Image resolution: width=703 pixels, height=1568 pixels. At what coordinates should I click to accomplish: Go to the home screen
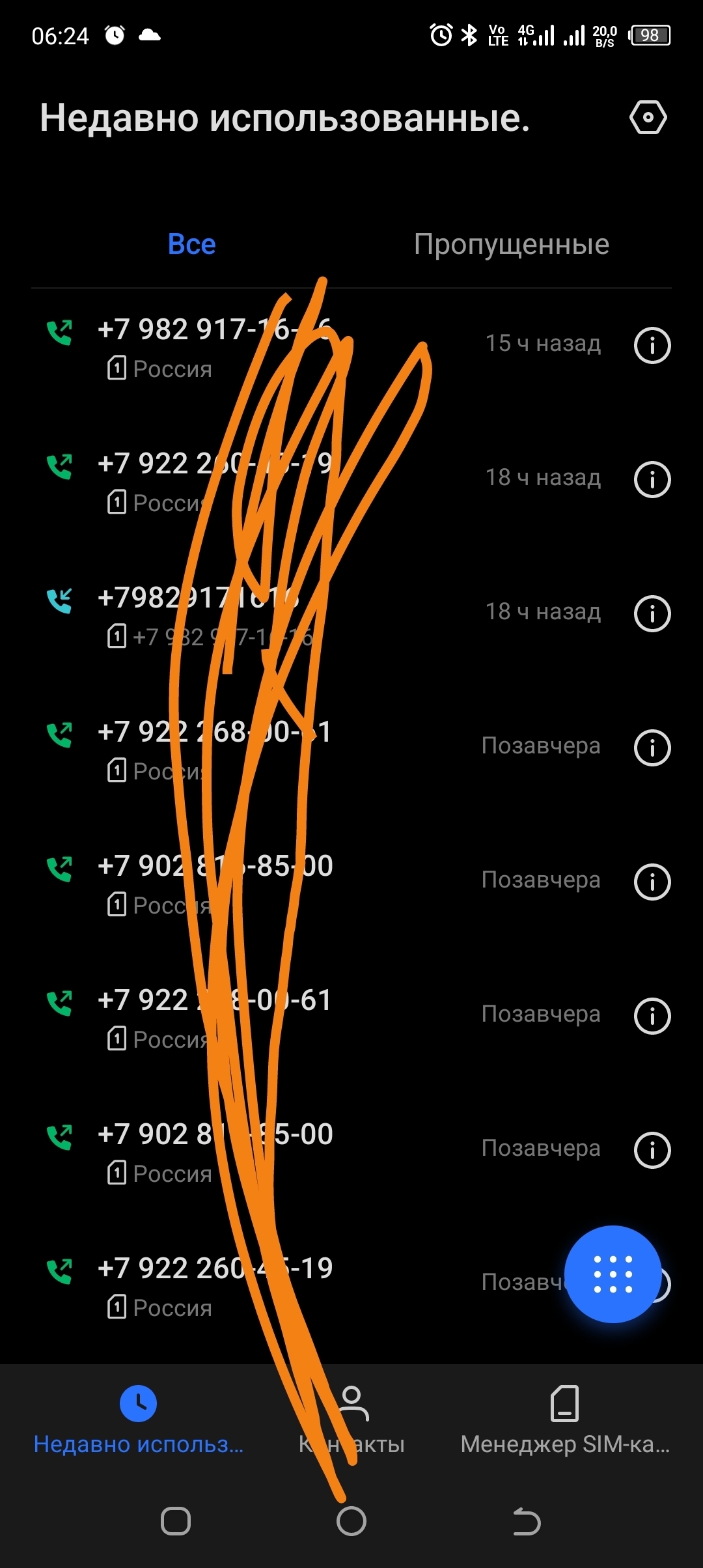(x=351, y=1522)
